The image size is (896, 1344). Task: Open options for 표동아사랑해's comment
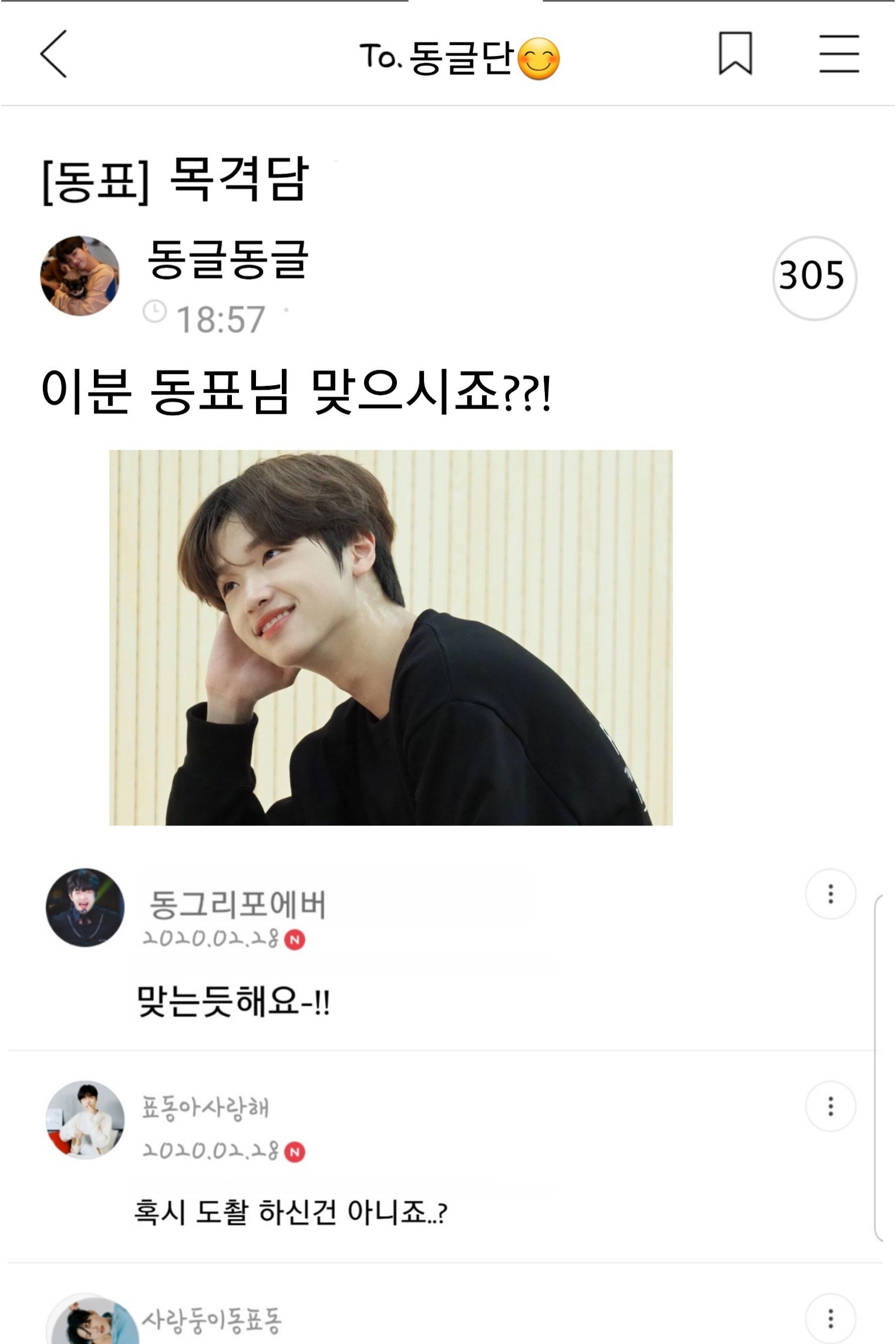coord(830,1106)
